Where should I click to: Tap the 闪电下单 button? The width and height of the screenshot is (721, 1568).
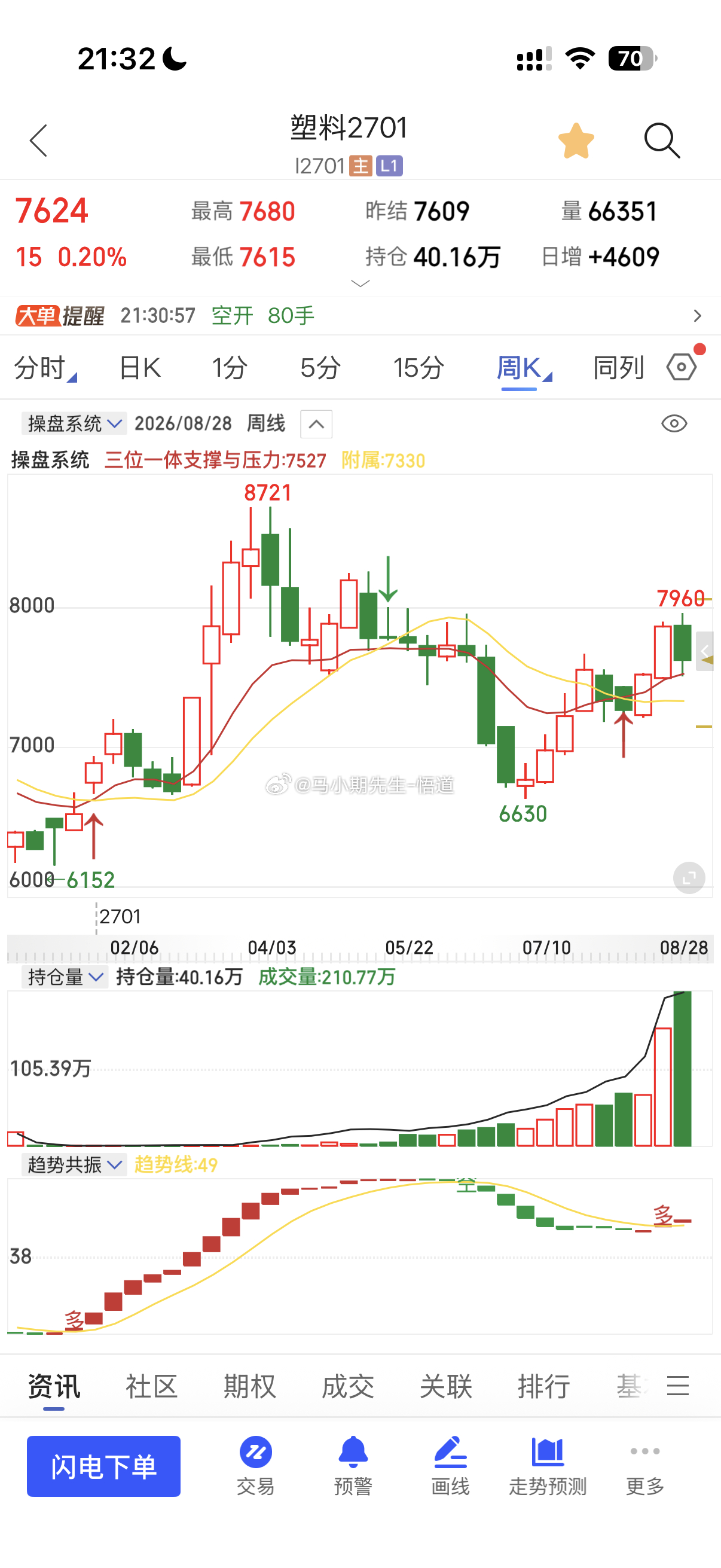pyautogui.click(x=103, y=1466)
